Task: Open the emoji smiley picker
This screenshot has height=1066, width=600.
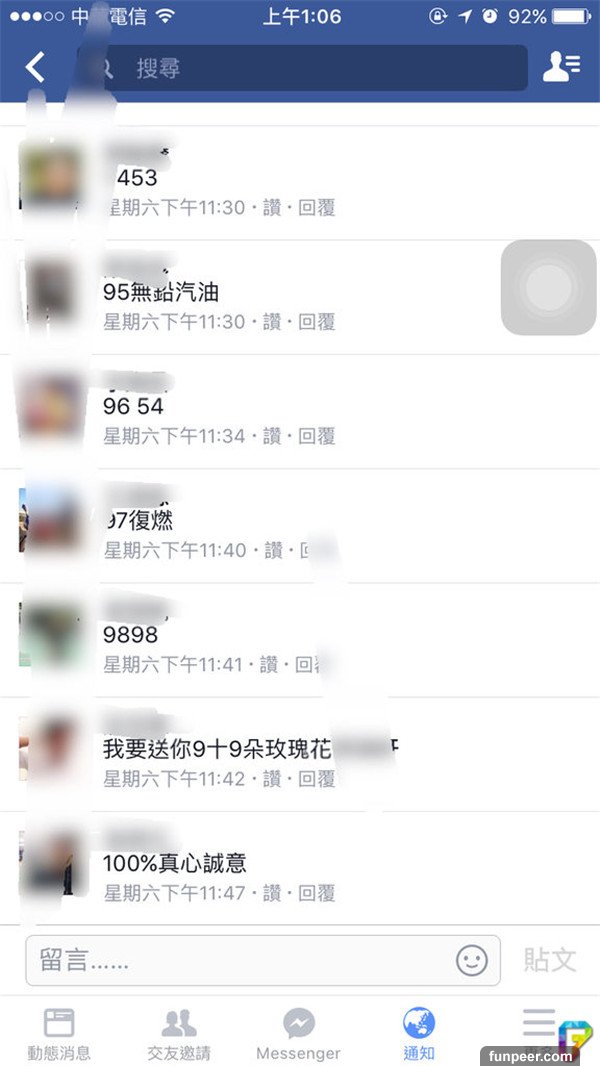Action: click(472, 961)
